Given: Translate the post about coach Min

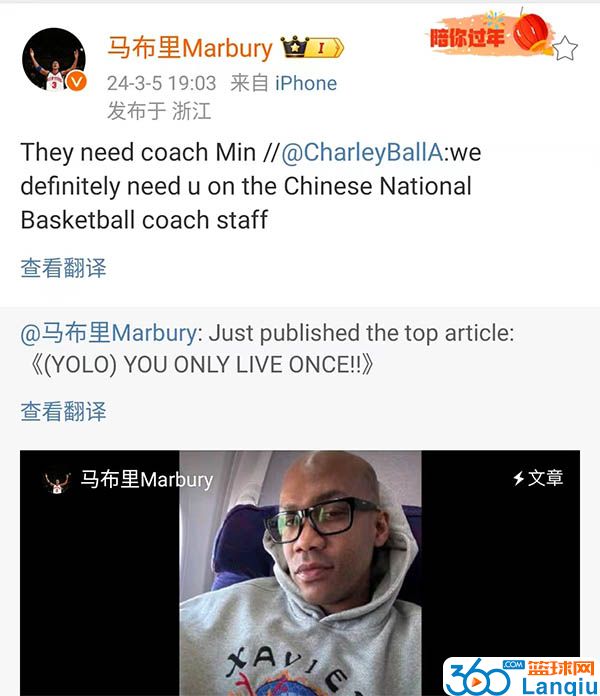Looking at the screenshot, I should point(63,267).
